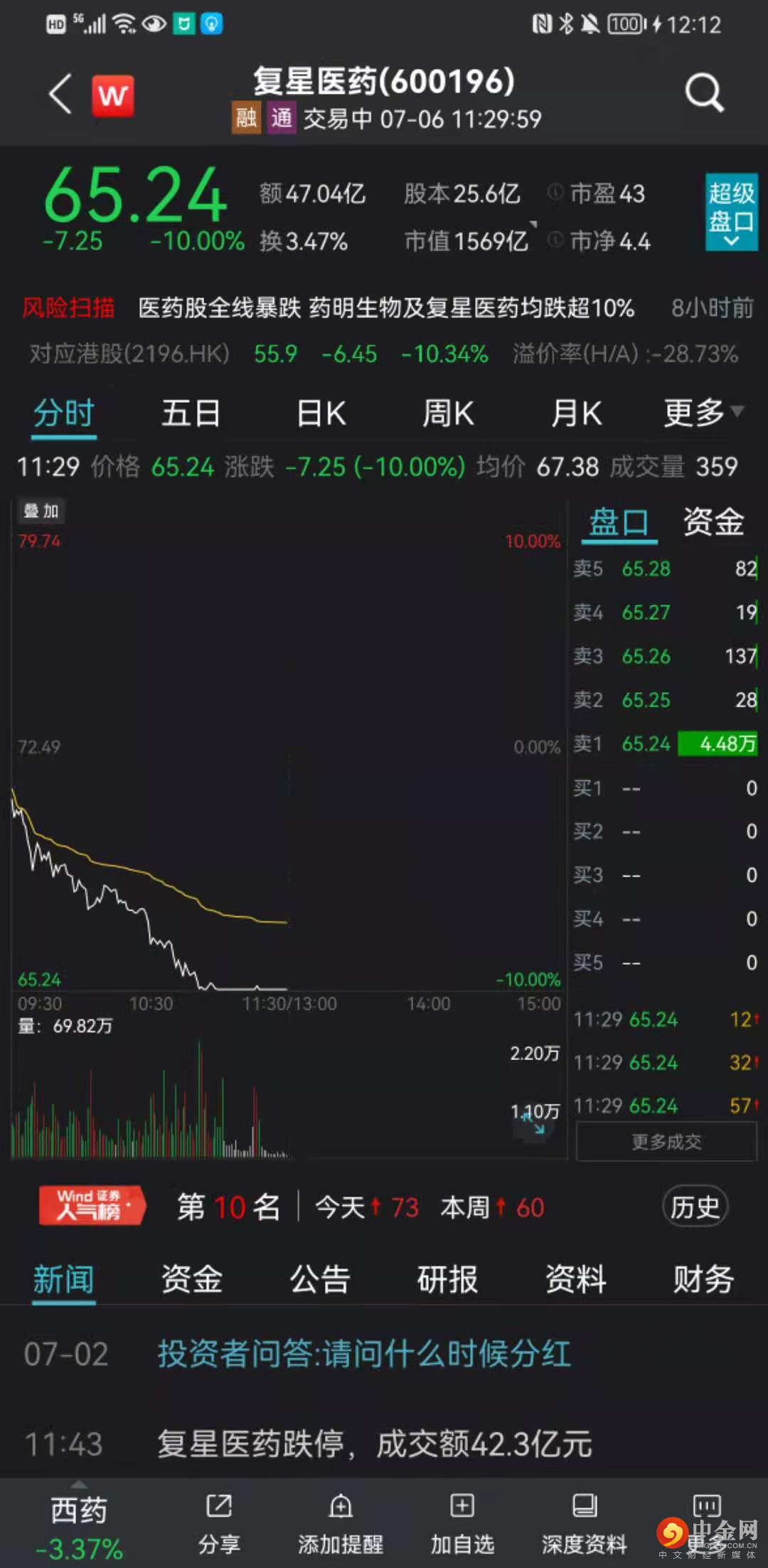Tap 分享 to share this stock
Screen dimensions: 768x1568
click(x=219, y=1524)
